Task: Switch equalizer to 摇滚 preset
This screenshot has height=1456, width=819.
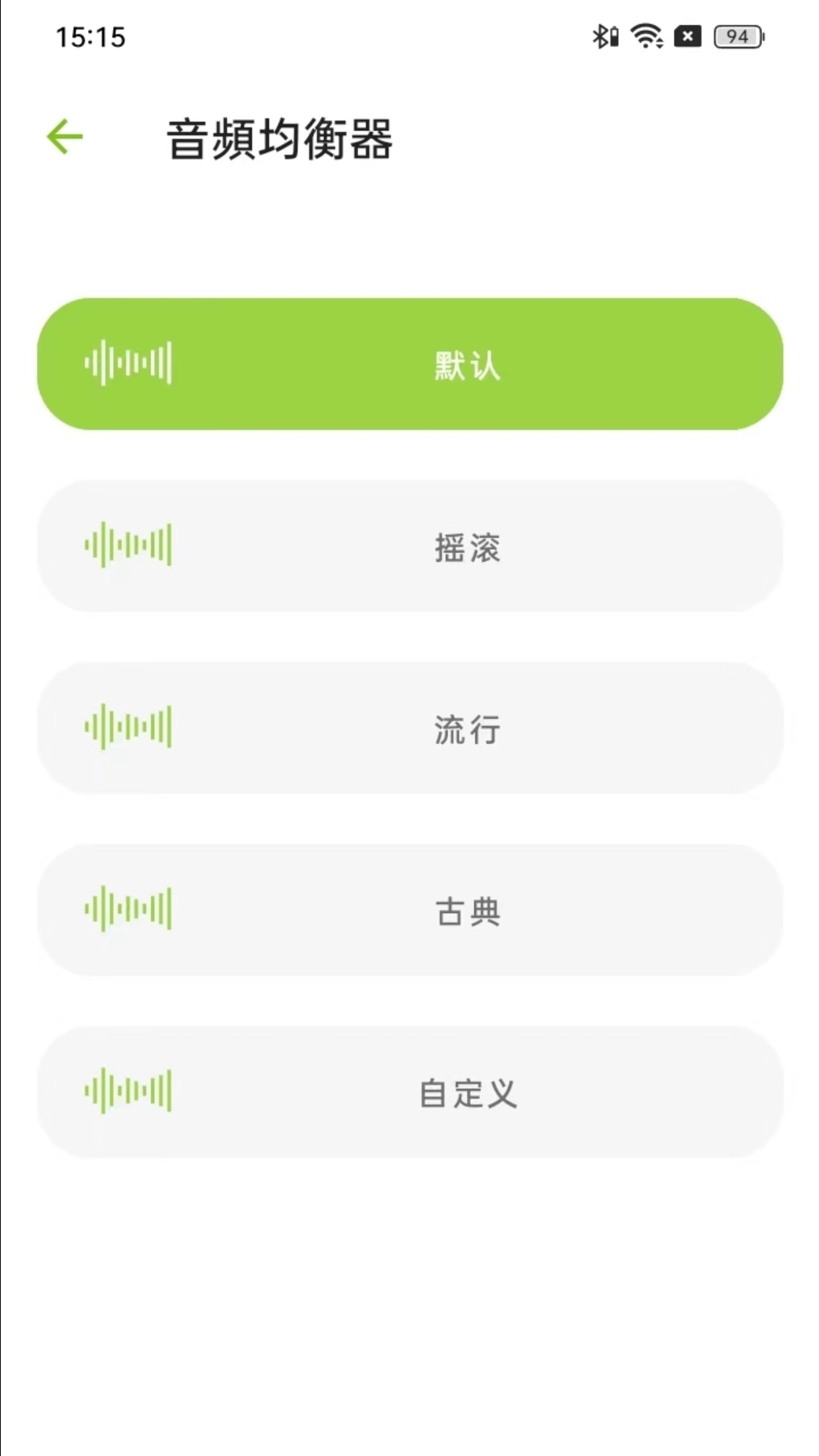Action: click(x=409, y=546)
